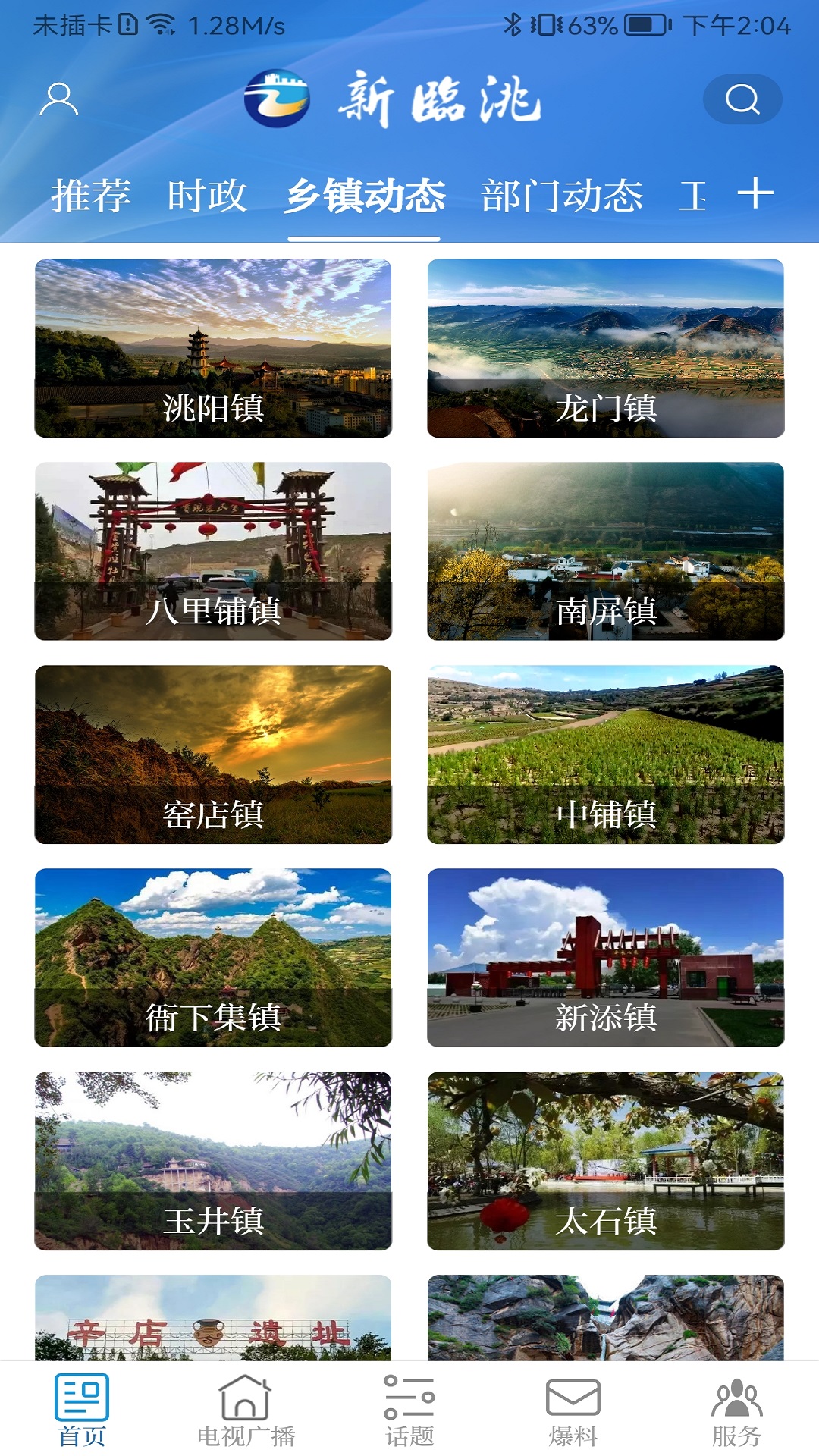Switch to the 时政 tab
This screenshot has height=1456, width=819.
pyautogui.click(x=207, y=196)
